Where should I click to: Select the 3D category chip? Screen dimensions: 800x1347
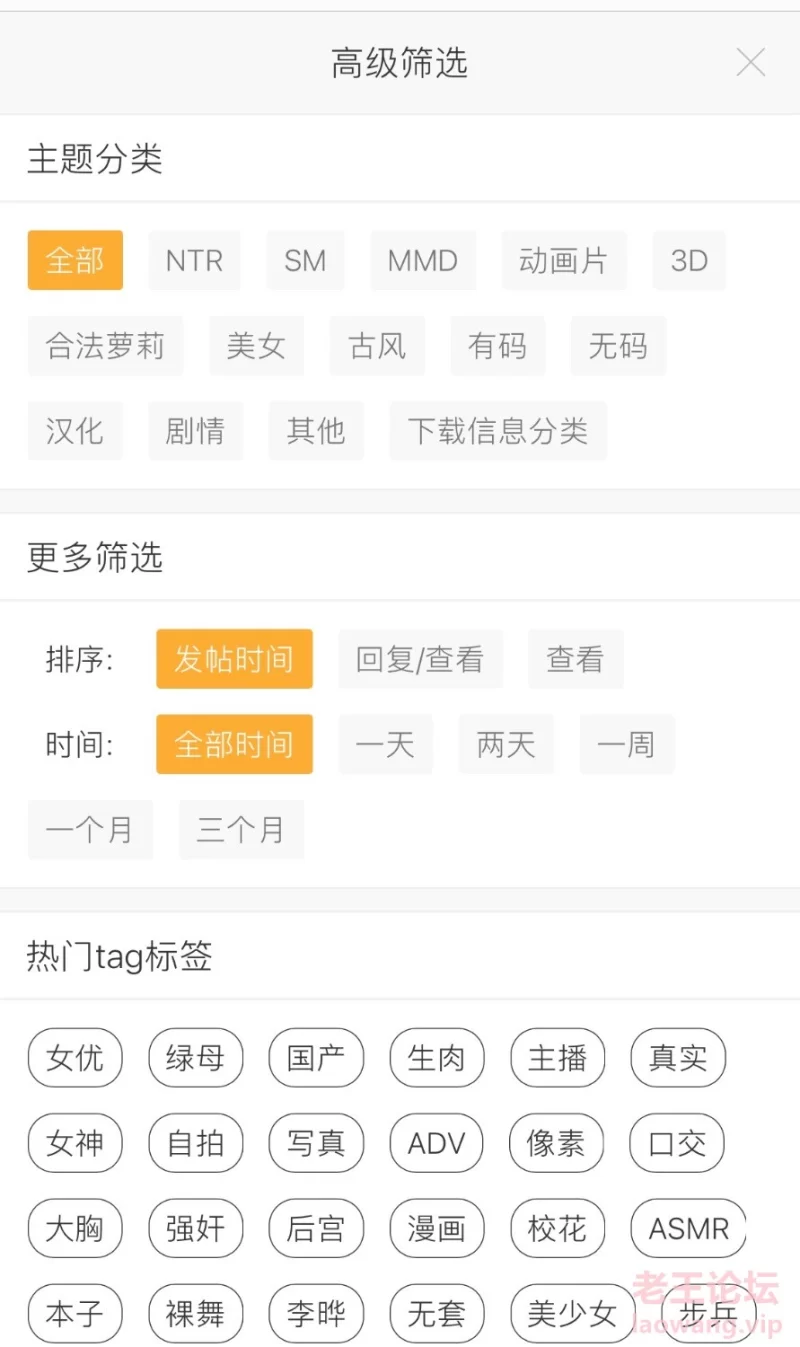pyautogui.click(x=689, y=261)
